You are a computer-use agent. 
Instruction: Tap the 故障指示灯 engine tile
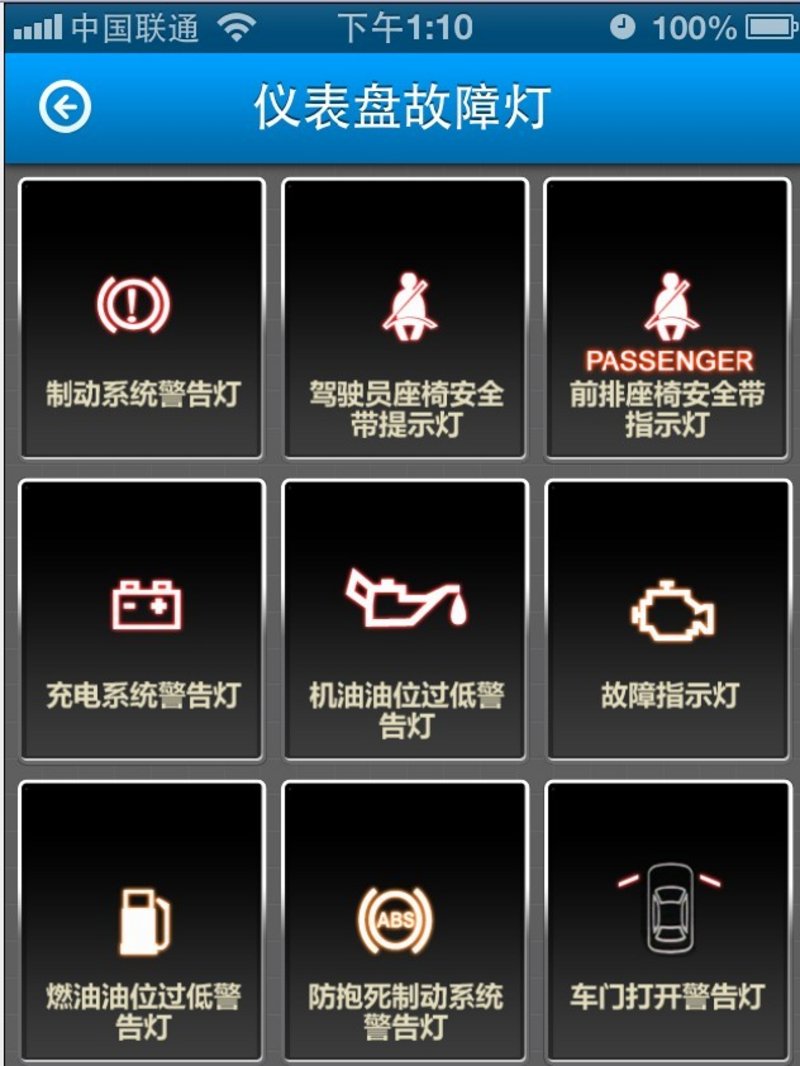(668, 620)
